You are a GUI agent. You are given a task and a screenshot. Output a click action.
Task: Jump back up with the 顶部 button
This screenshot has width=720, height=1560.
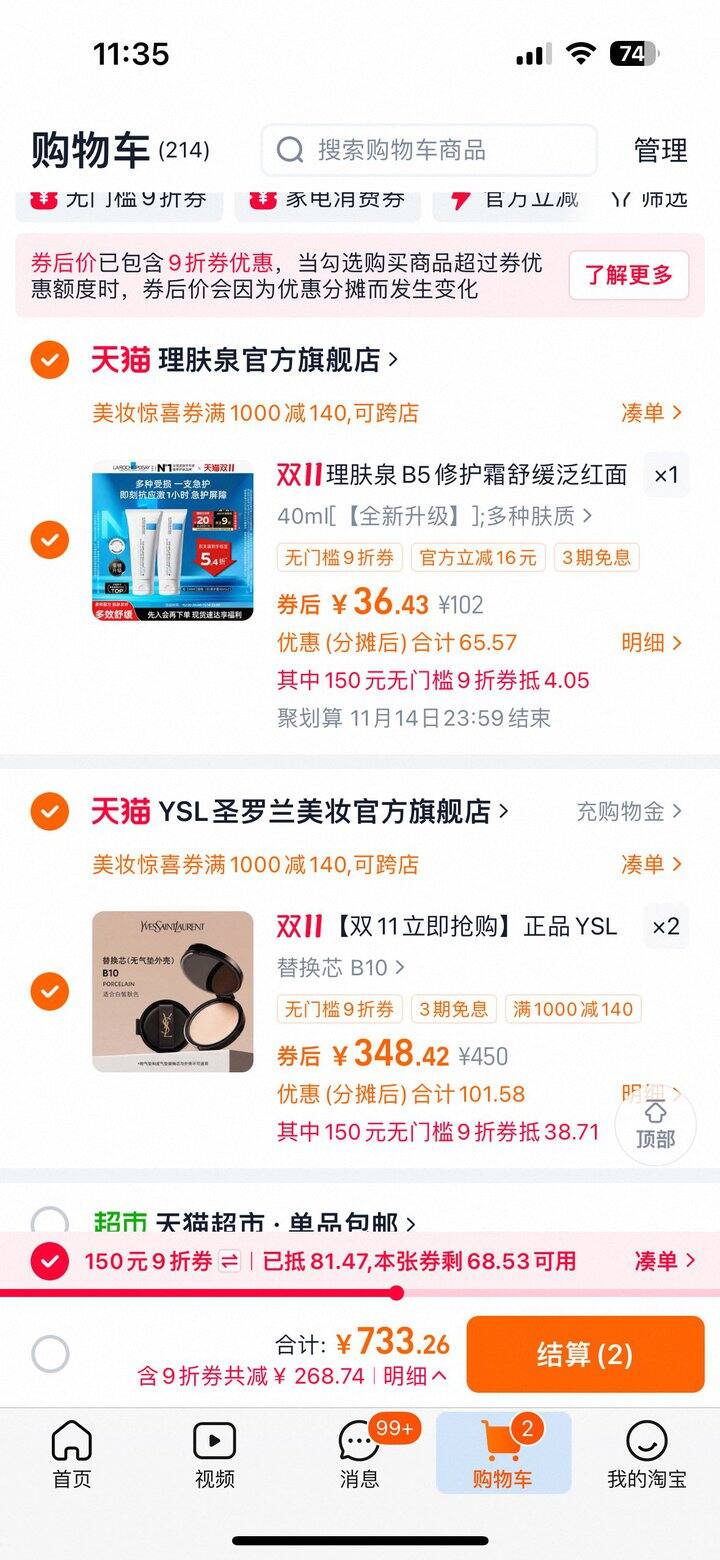655,1125
